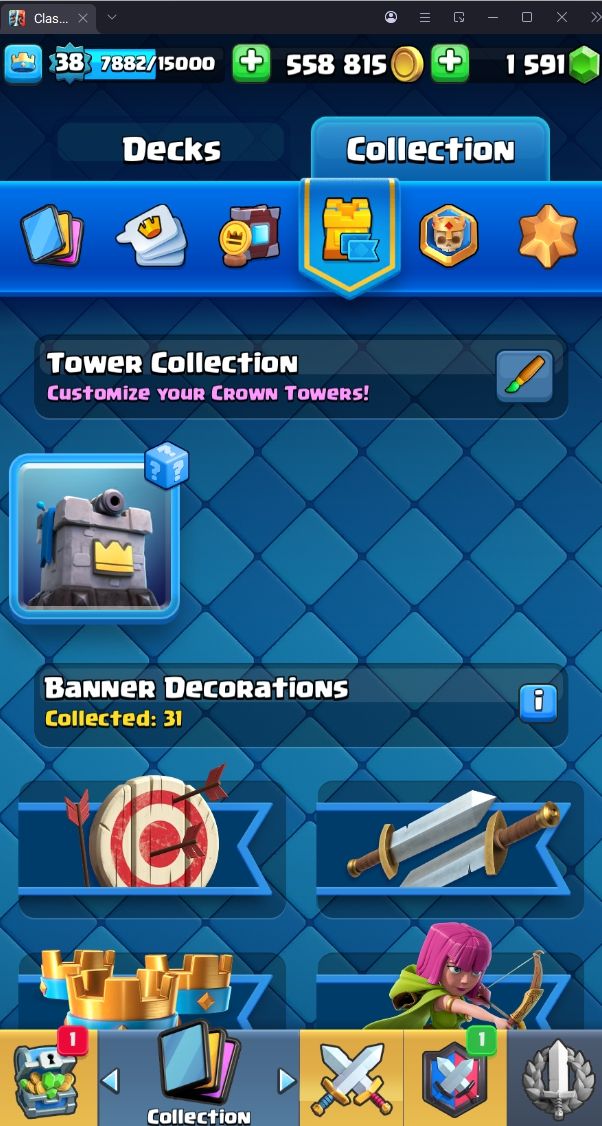
Task: Switch to the Decks tab
Action: (x=171, y=150)
